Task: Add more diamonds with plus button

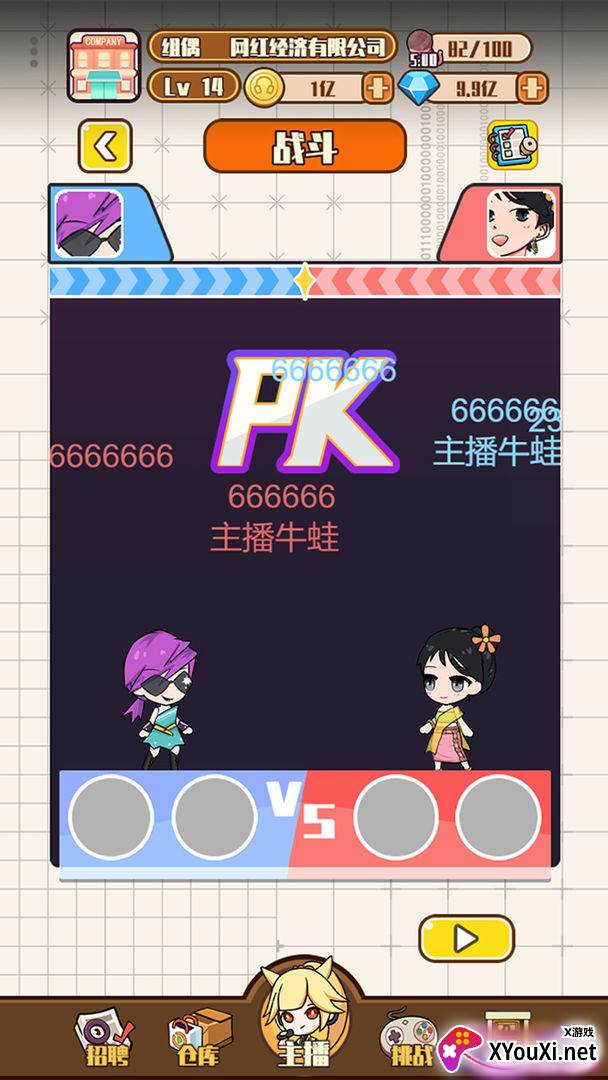Action: click(532, 87)
